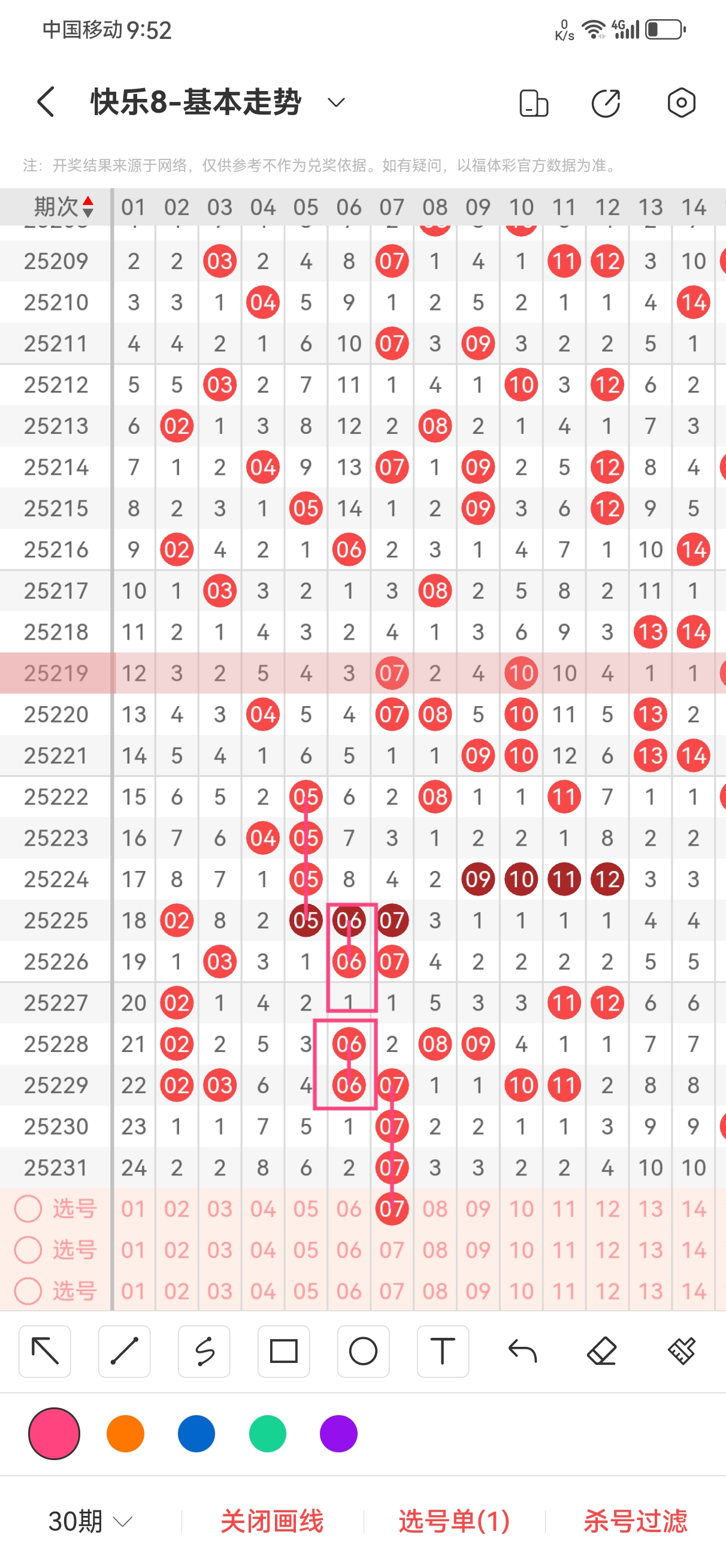This screenshot has height=1568, width=726.
Task: Pick the green pen color
Action: 268,1434
